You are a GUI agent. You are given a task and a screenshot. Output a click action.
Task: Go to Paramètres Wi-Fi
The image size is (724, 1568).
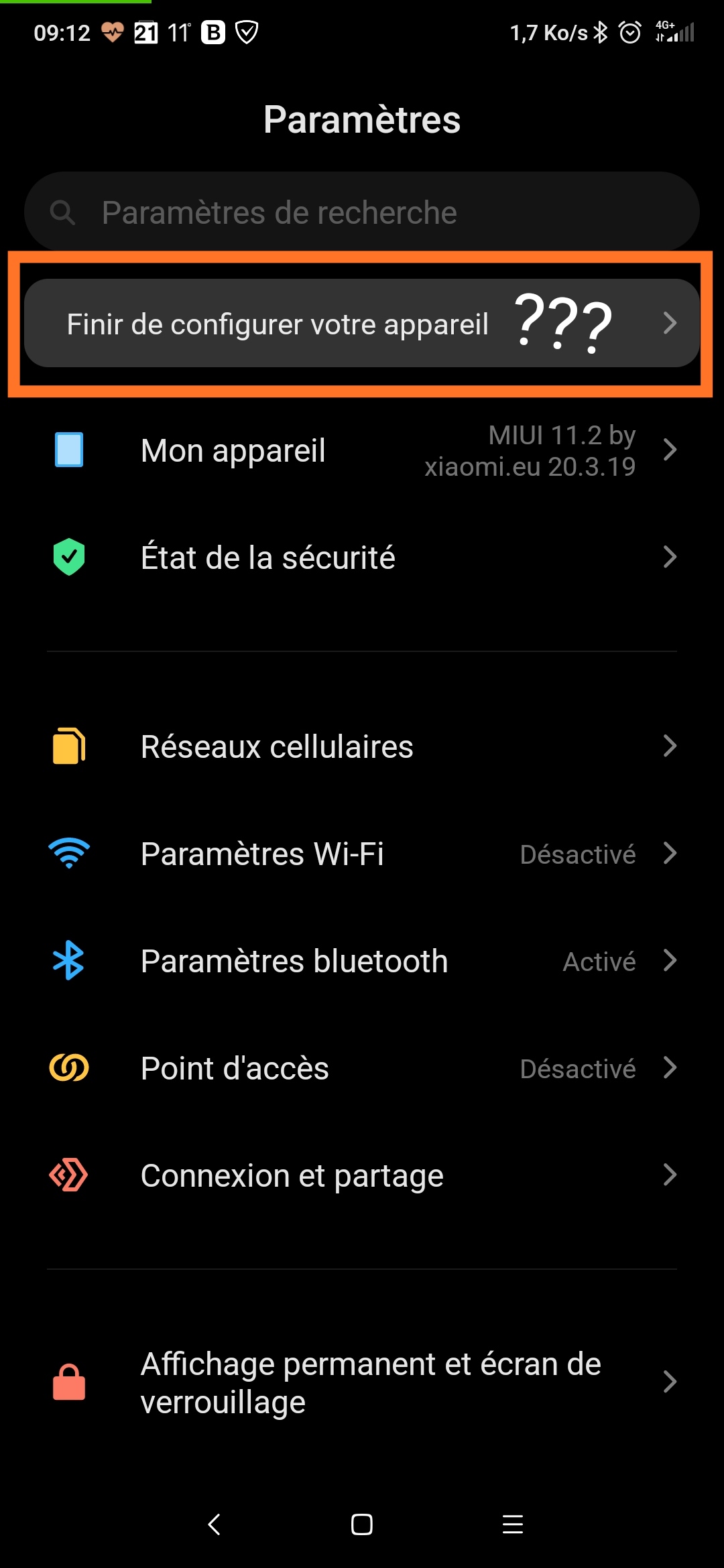(x=362, y=854)
